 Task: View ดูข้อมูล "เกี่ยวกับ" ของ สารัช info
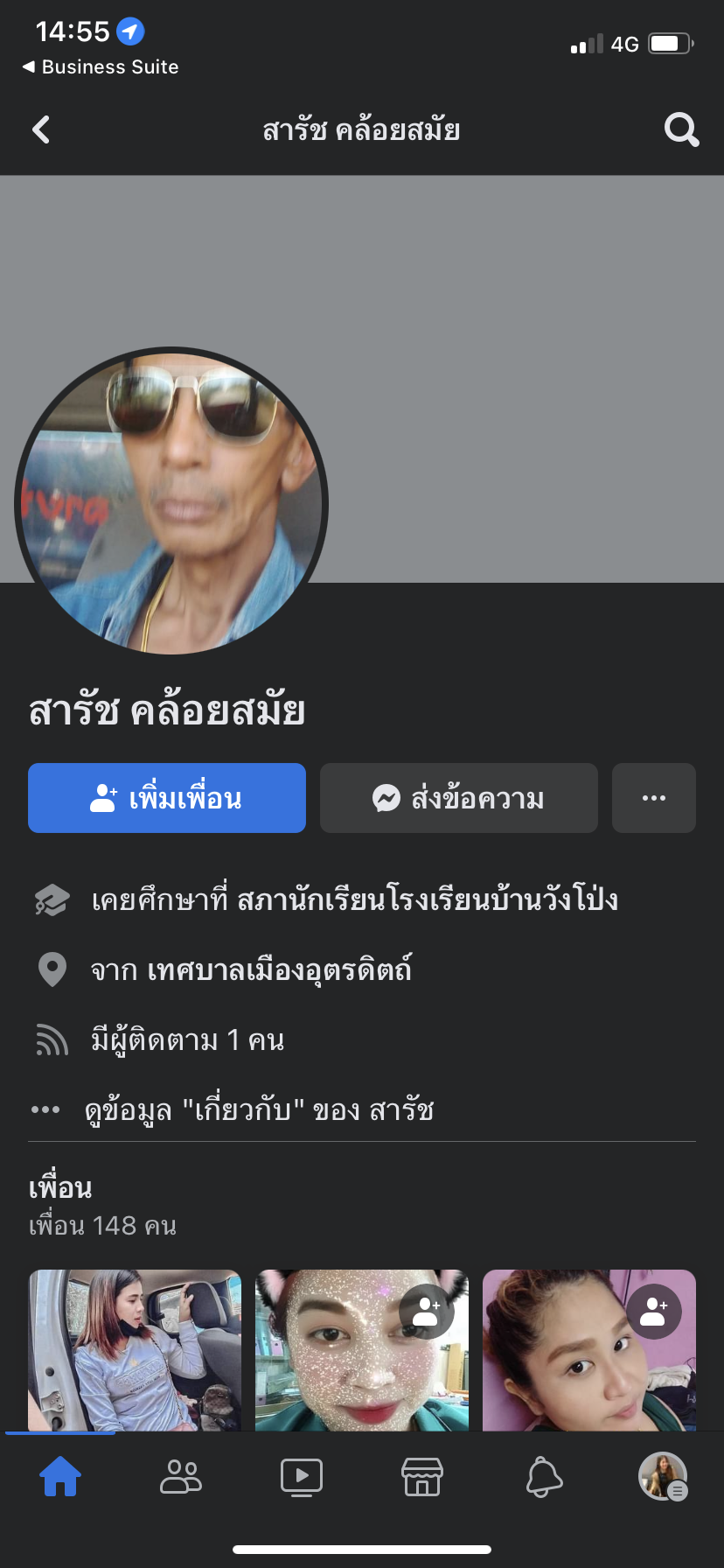[x=259, y=1109]
